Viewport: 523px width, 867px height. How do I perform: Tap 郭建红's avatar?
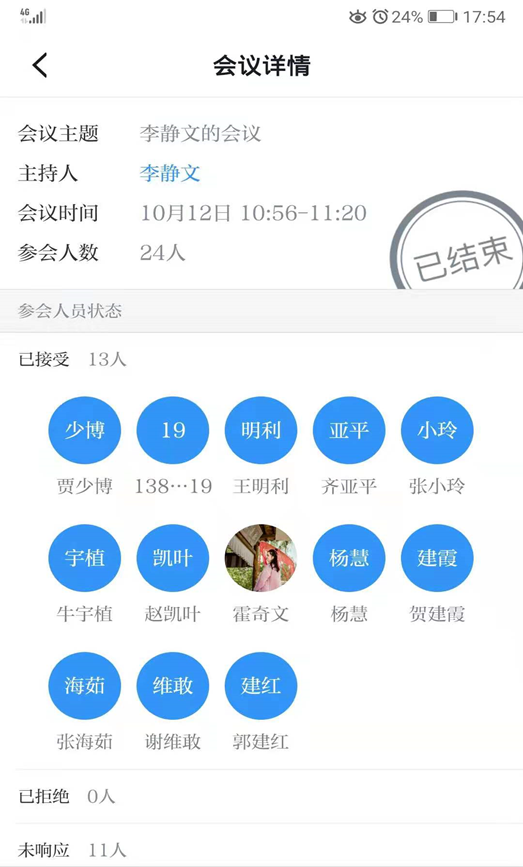(x=261, y=686)
